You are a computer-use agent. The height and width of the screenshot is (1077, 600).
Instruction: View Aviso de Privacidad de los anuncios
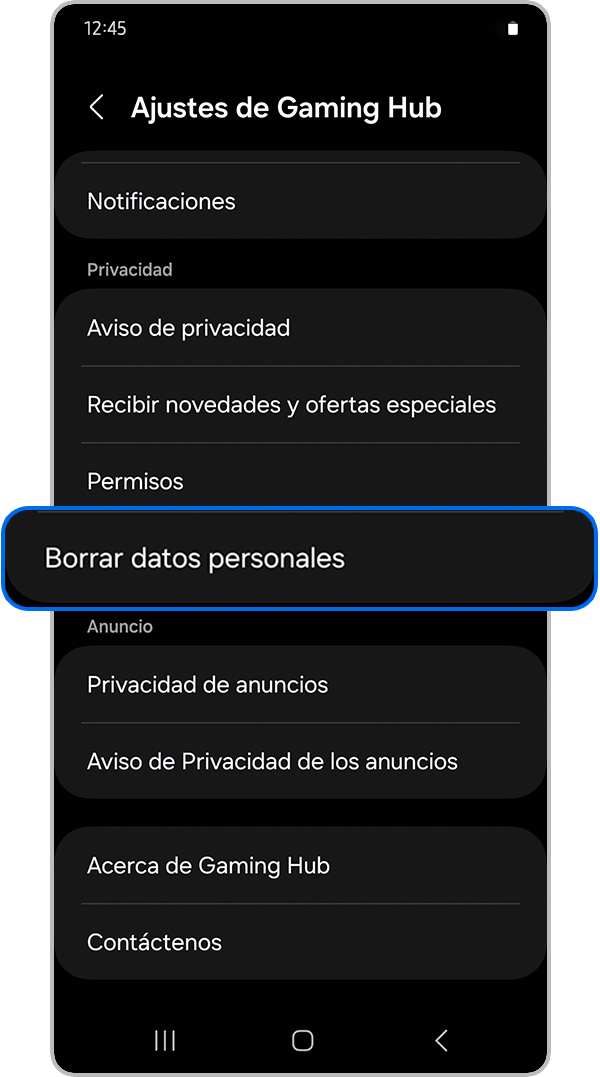pyautogui.click(x=300, y=761)
